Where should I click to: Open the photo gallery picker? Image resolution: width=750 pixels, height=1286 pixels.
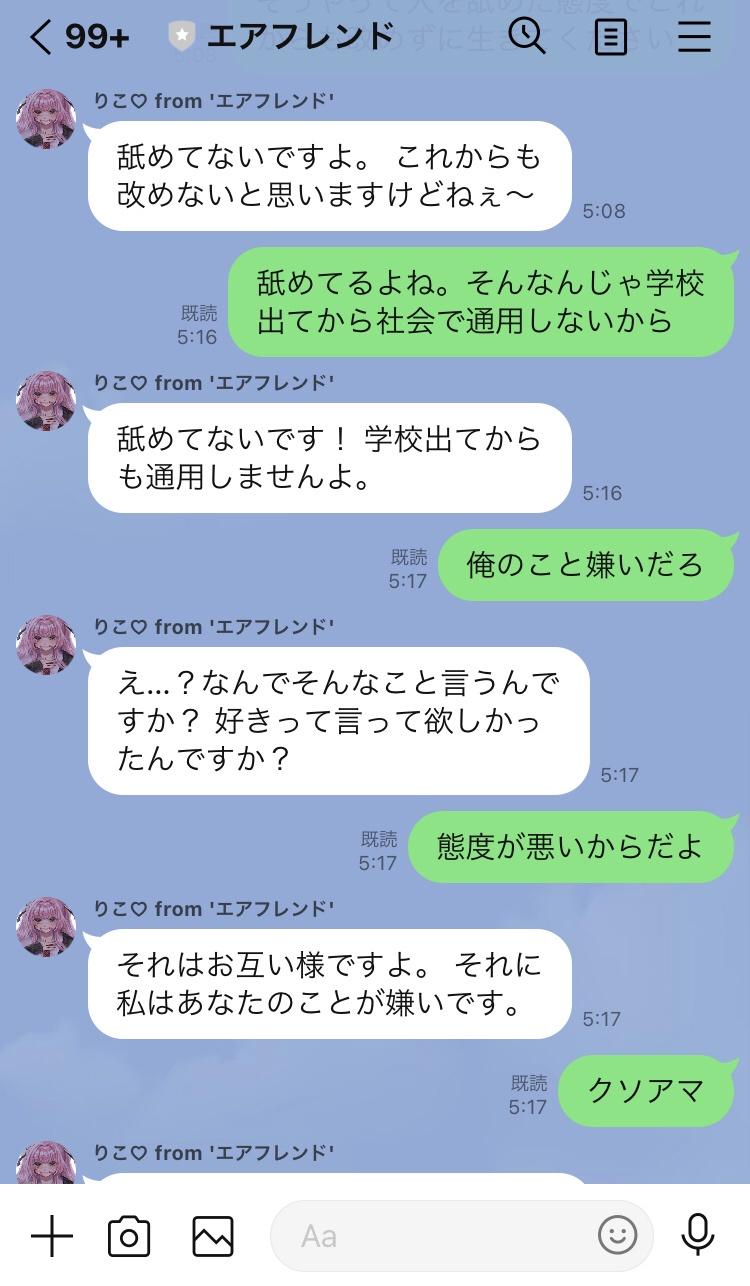click(x=213, y=1237)
